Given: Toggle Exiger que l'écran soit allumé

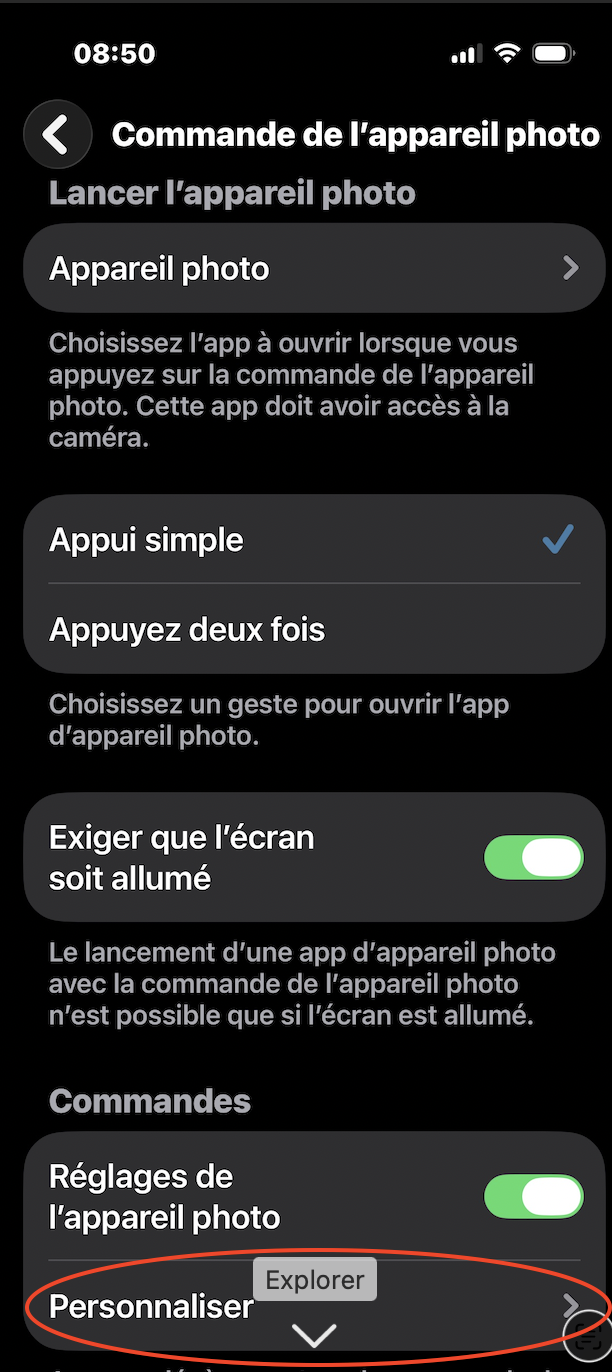Looking at the screenshot, I should pyautogui.click(x=533, y=858).
